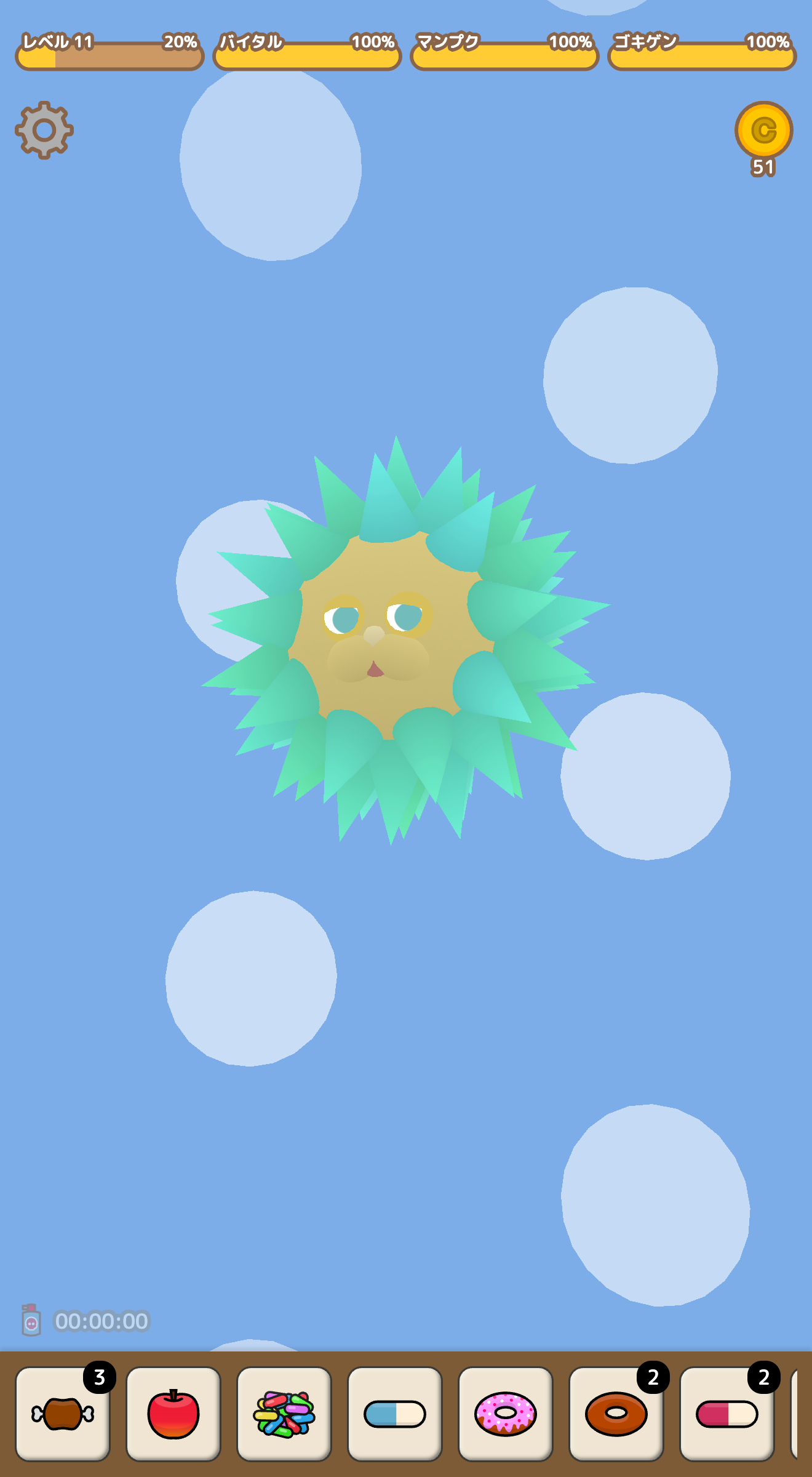812x1477 pixels.
Task: Tap the gold coin icon
Action: click(763, 130)
